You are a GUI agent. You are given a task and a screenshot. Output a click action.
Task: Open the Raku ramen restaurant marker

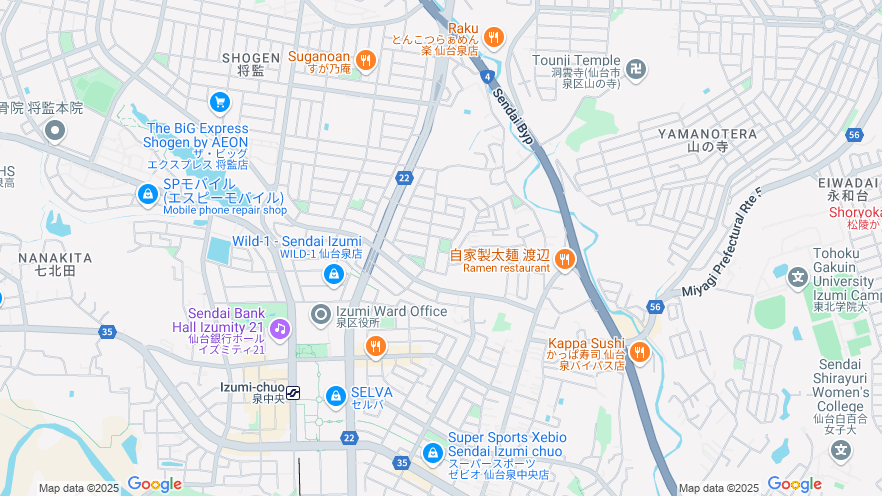493,38
